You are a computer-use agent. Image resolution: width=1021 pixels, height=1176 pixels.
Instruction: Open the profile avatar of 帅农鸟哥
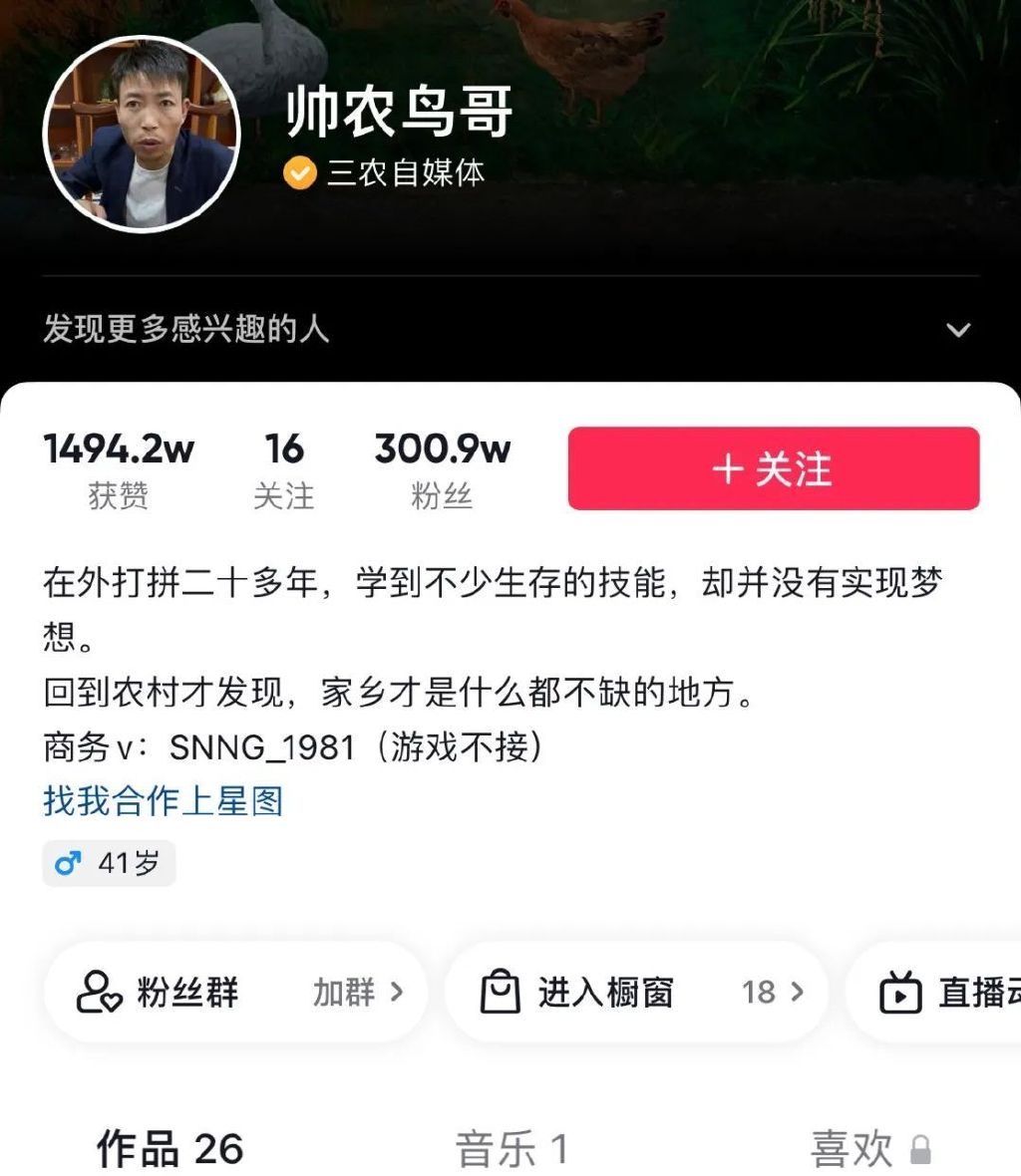click(142, 134)
